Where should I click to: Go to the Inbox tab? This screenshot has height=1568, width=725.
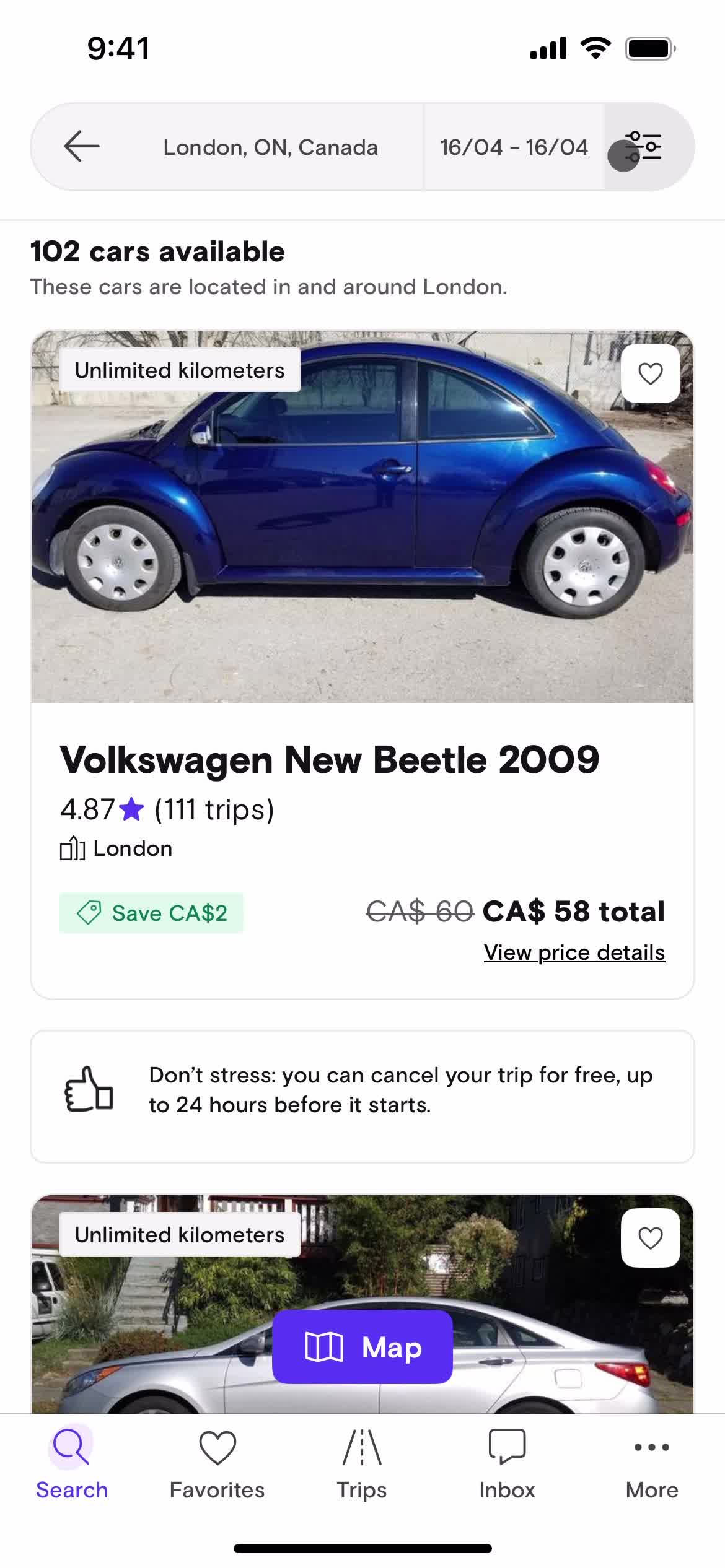(x=507, y=1464)
